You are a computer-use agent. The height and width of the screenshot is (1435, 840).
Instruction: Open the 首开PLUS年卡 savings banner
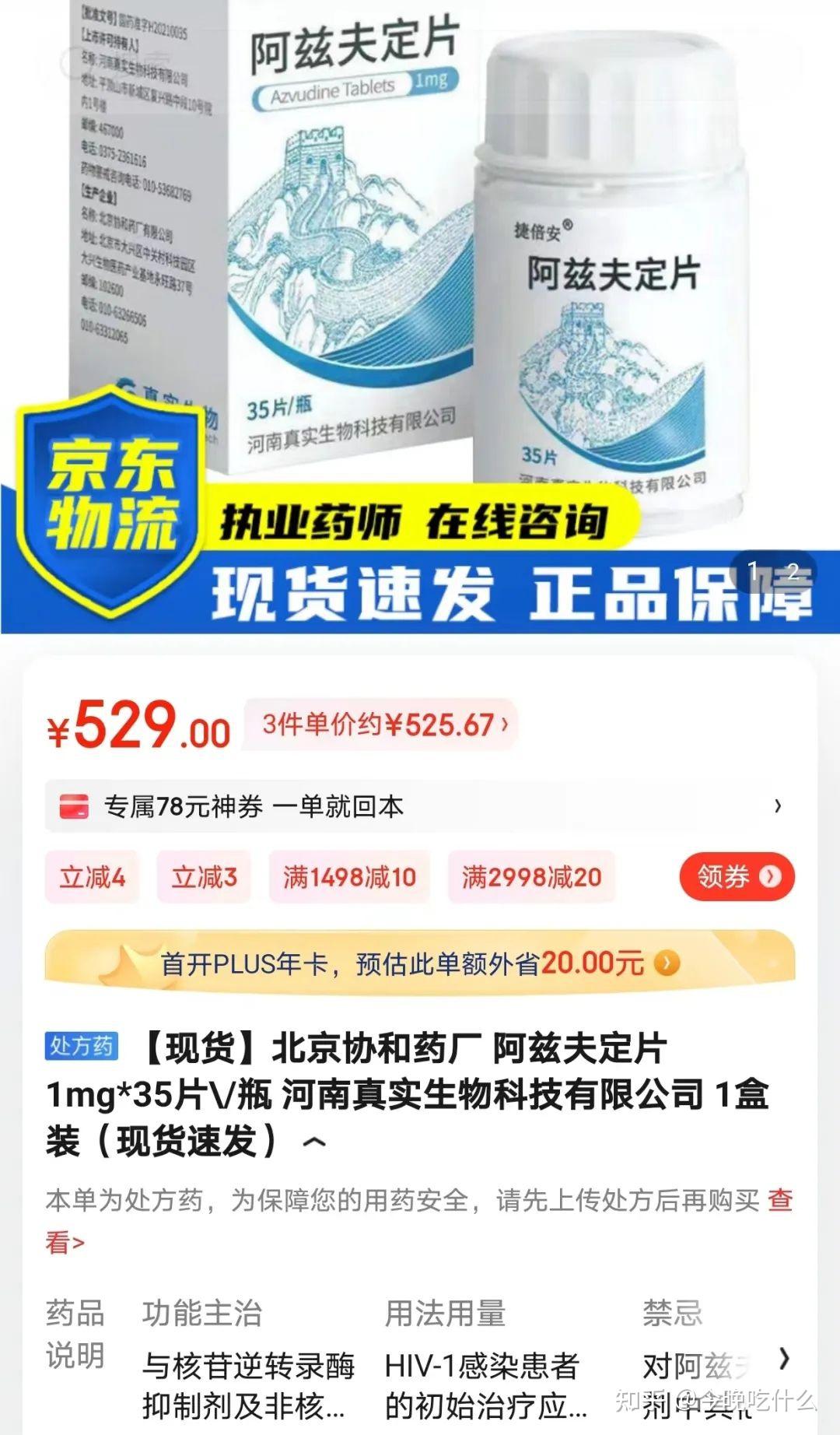(420, 963)
